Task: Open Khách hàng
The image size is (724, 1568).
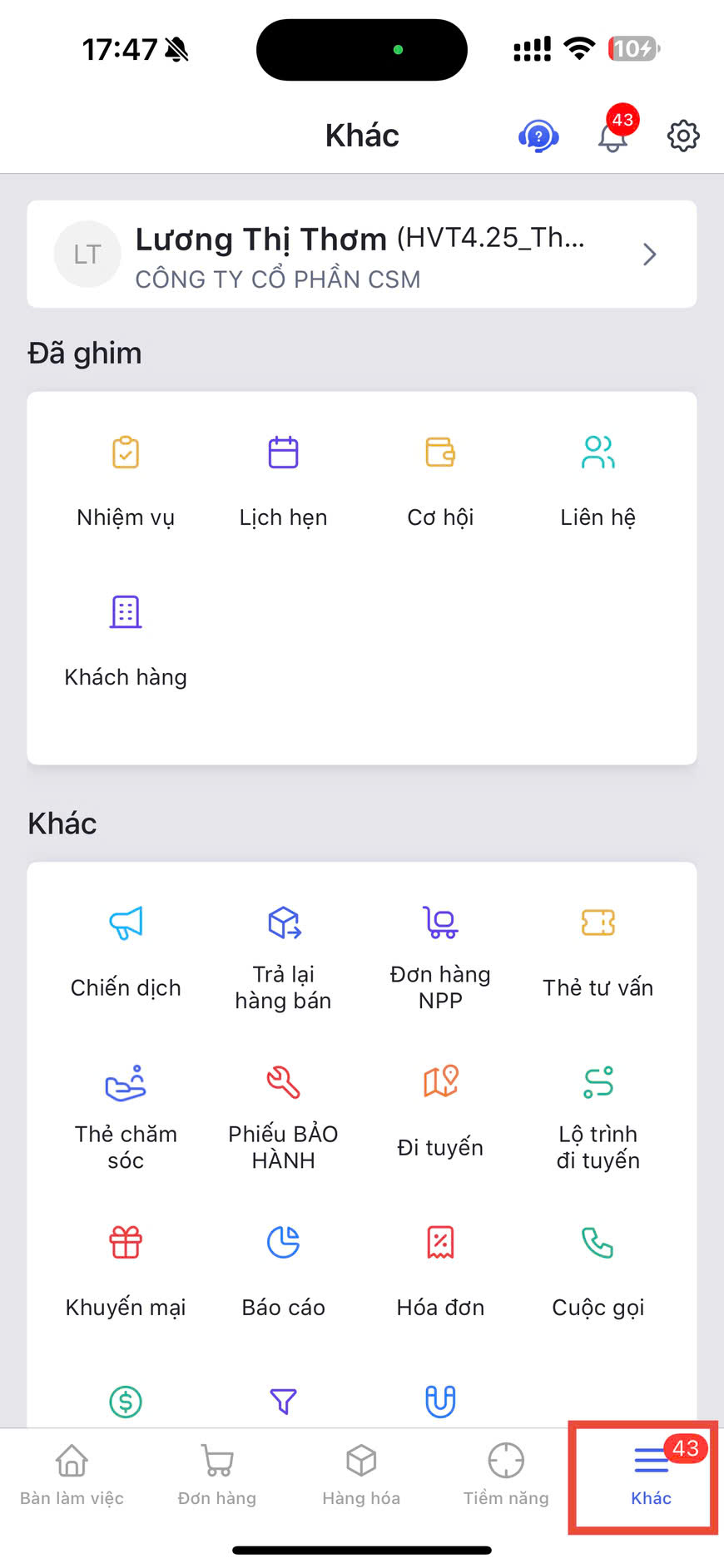Action: coord(126,637)
